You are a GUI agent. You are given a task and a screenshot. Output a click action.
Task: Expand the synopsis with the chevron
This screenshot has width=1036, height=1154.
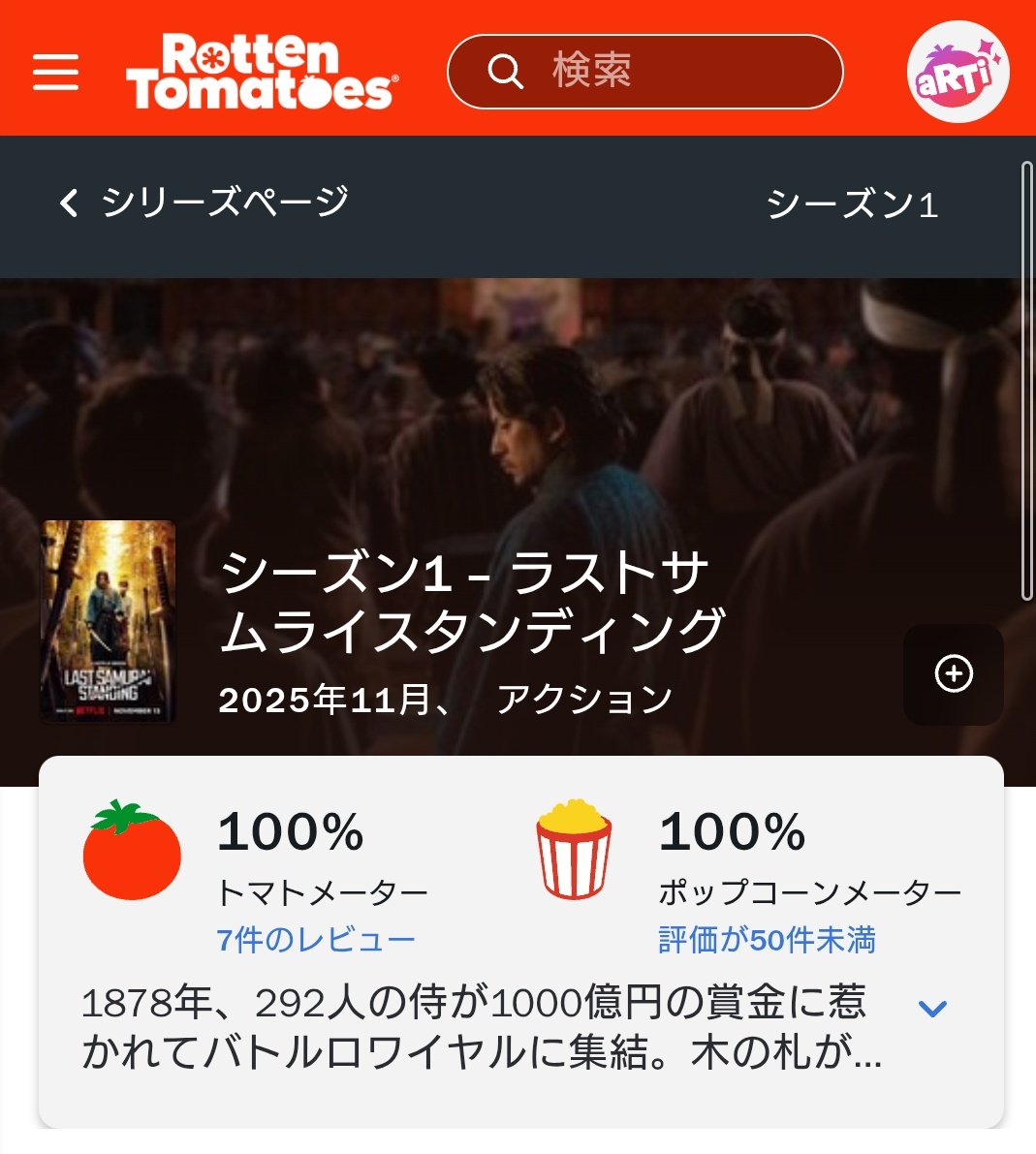coord(932,1009)
